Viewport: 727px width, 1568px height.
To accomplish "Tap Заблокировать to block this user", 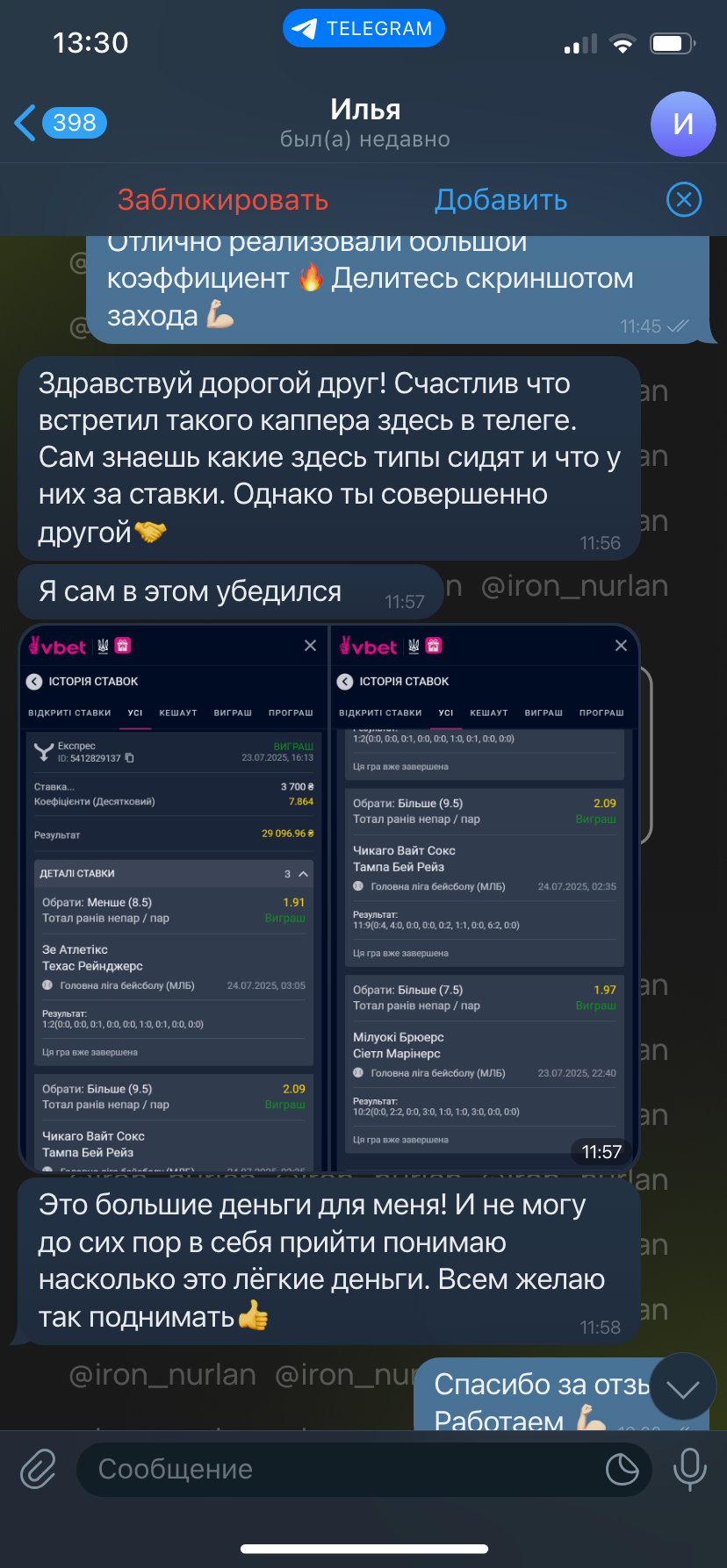I will point(223,200).
